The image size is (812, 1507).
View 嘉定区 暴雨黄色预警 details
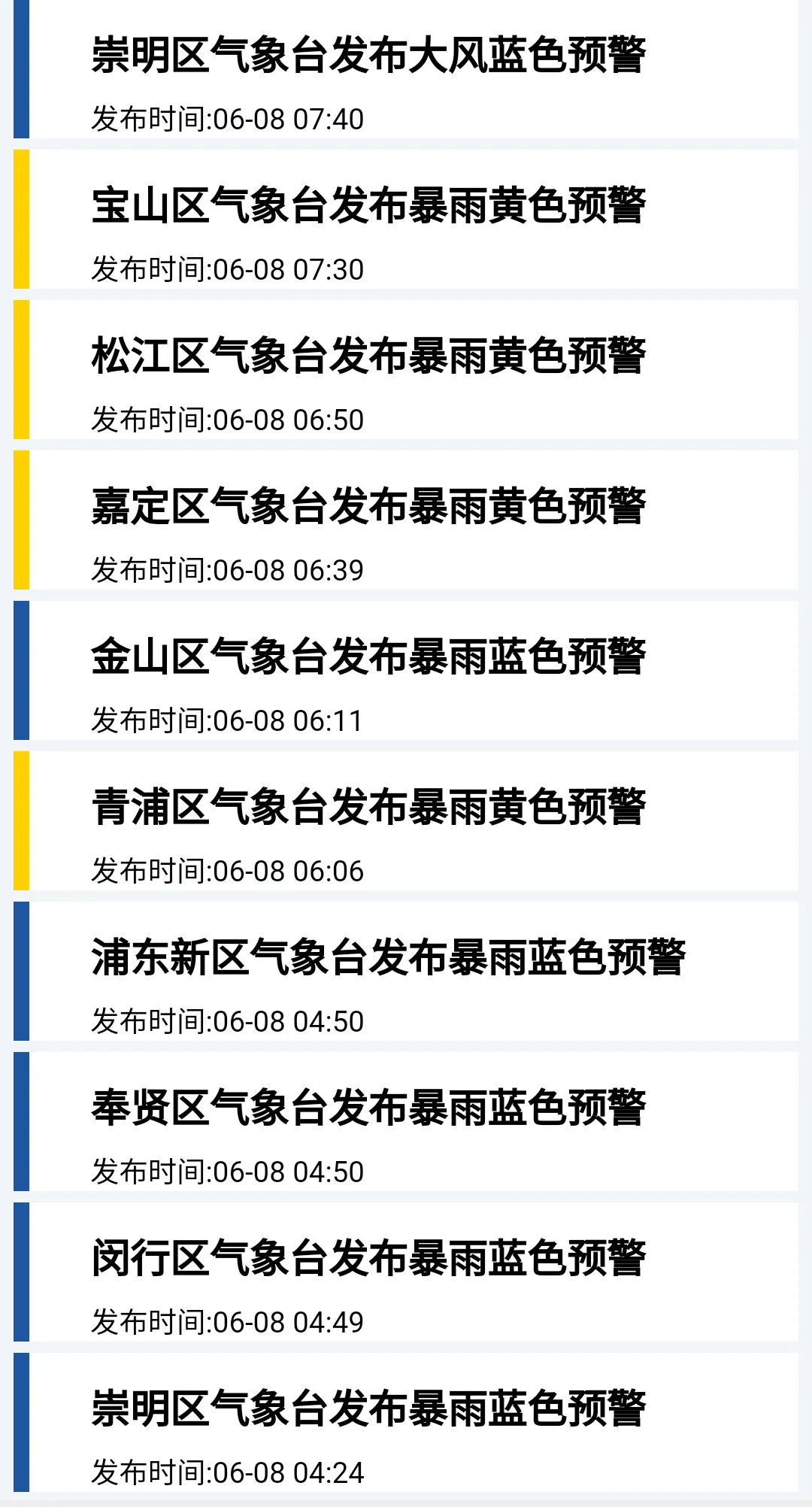point(406,520)
